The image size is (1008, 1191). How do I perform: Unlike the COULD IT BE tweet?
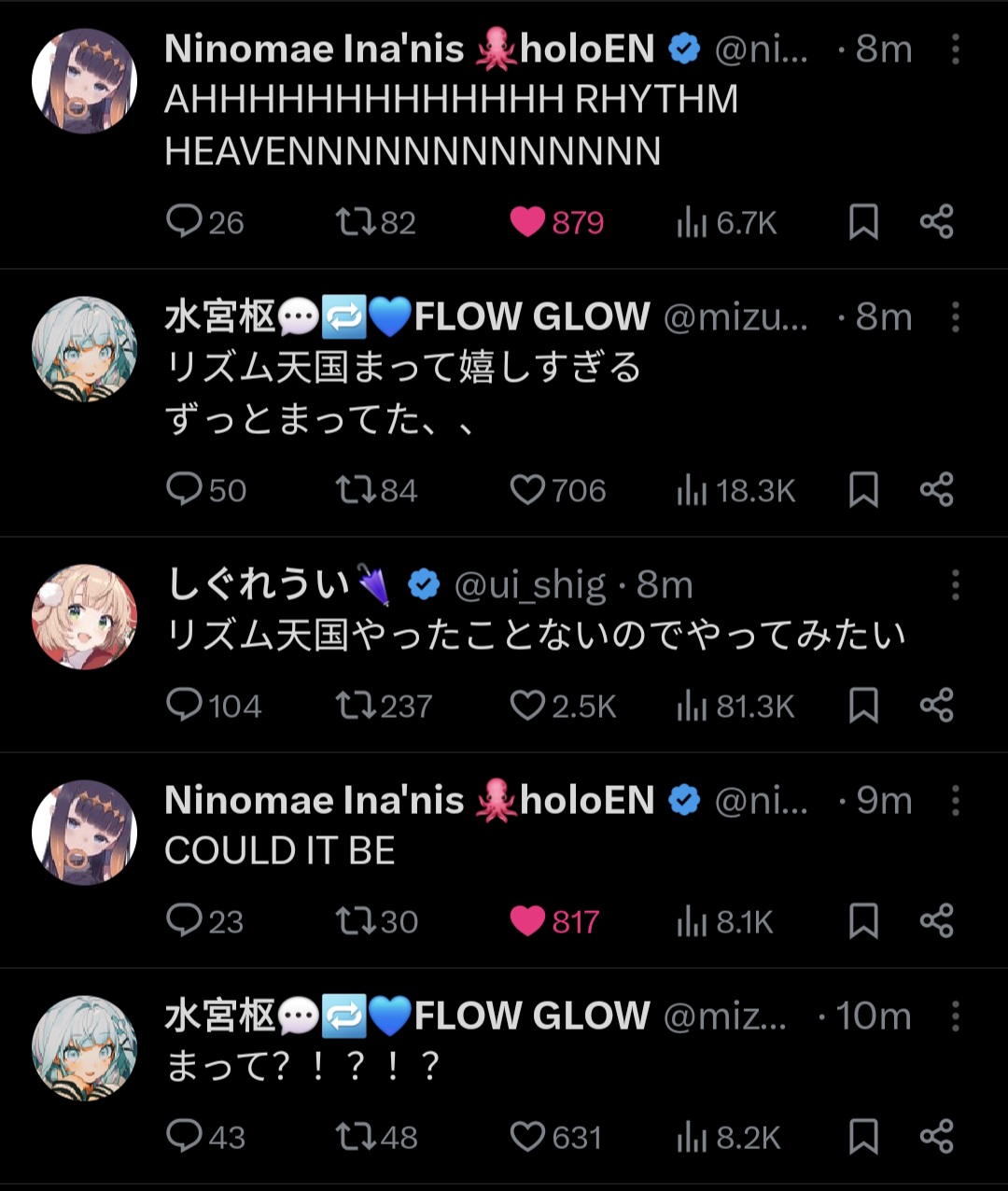pos(527,921)
